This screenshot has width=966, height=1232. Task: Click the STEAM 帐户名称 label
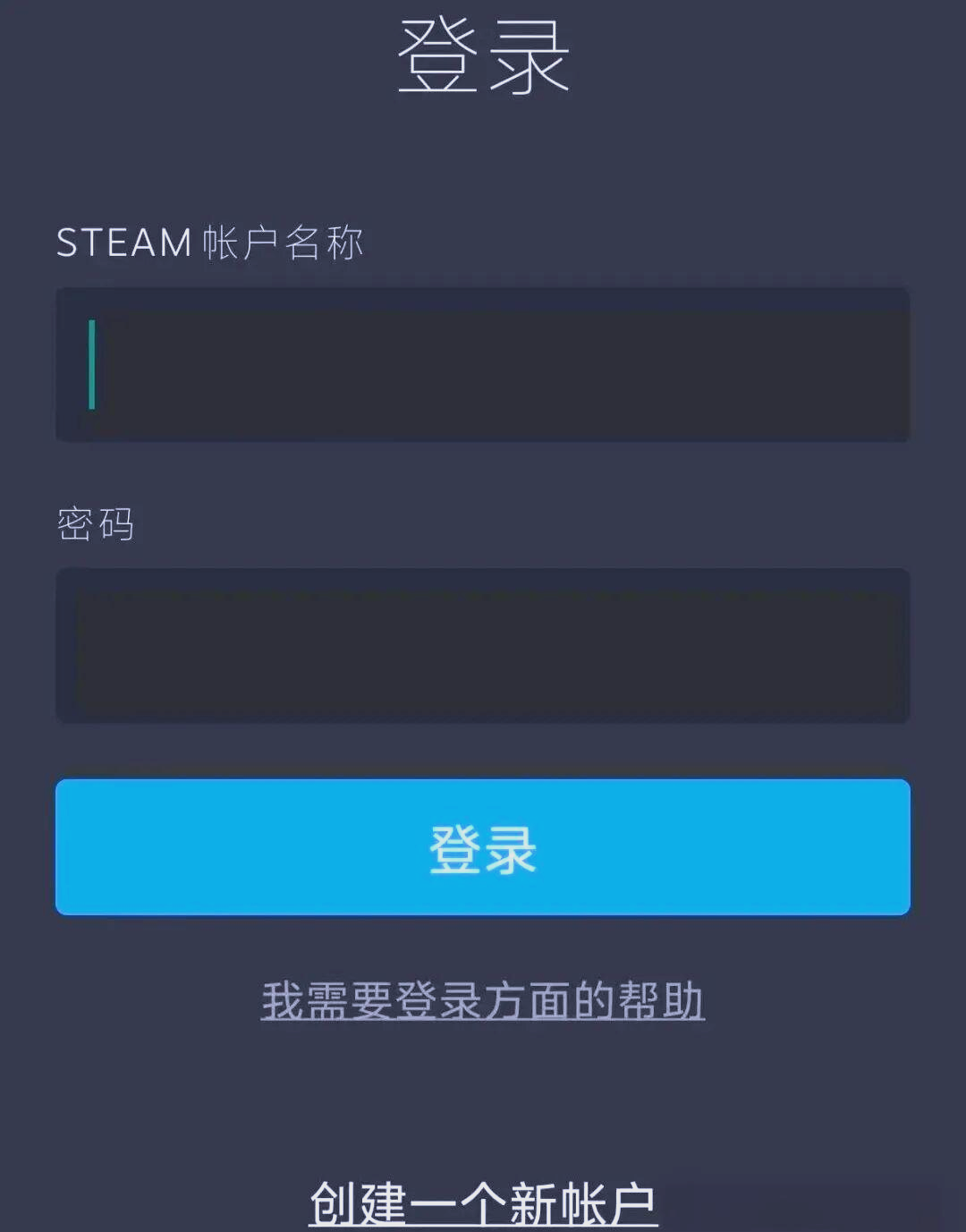click(210, 242)
